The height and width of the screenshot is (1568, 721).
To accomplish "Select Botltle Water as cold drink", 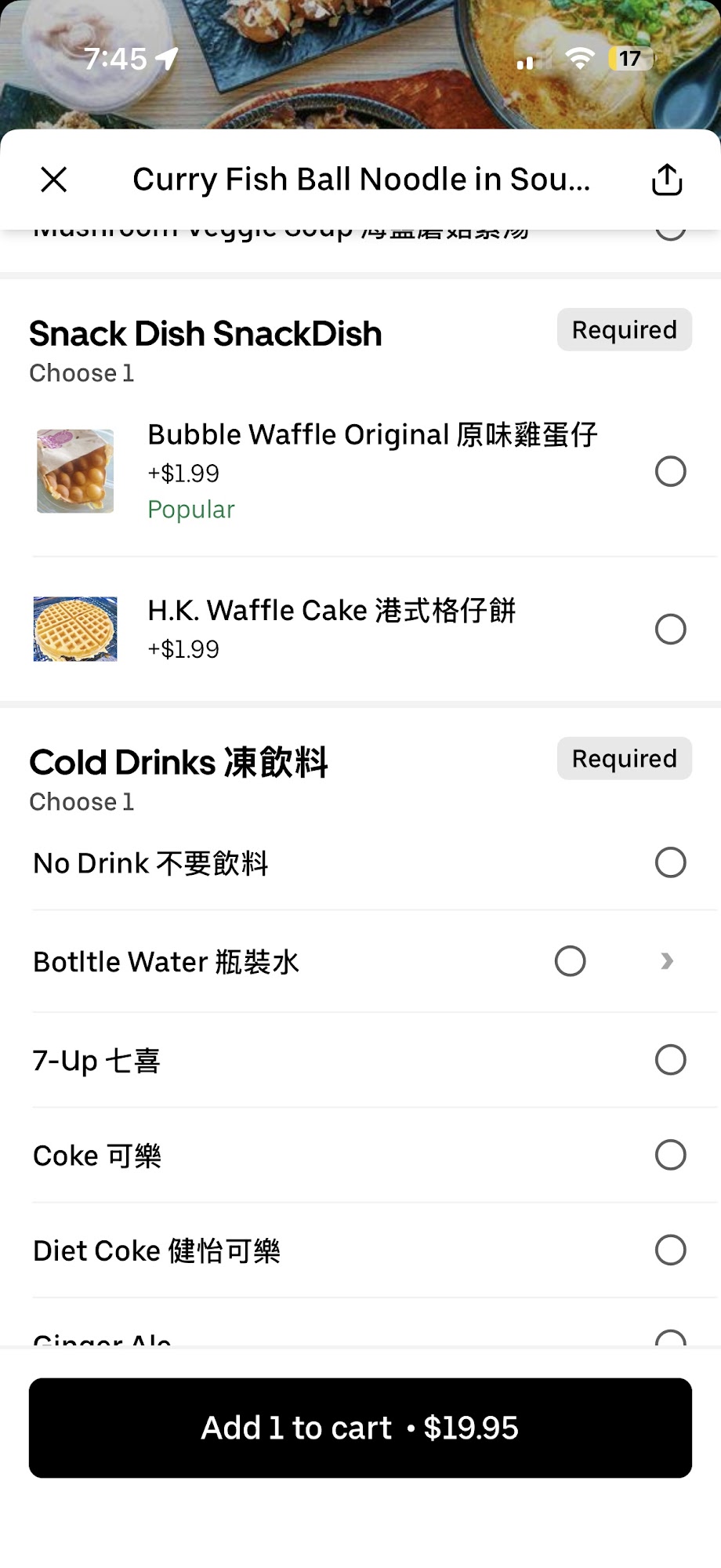I will point(570,961).
